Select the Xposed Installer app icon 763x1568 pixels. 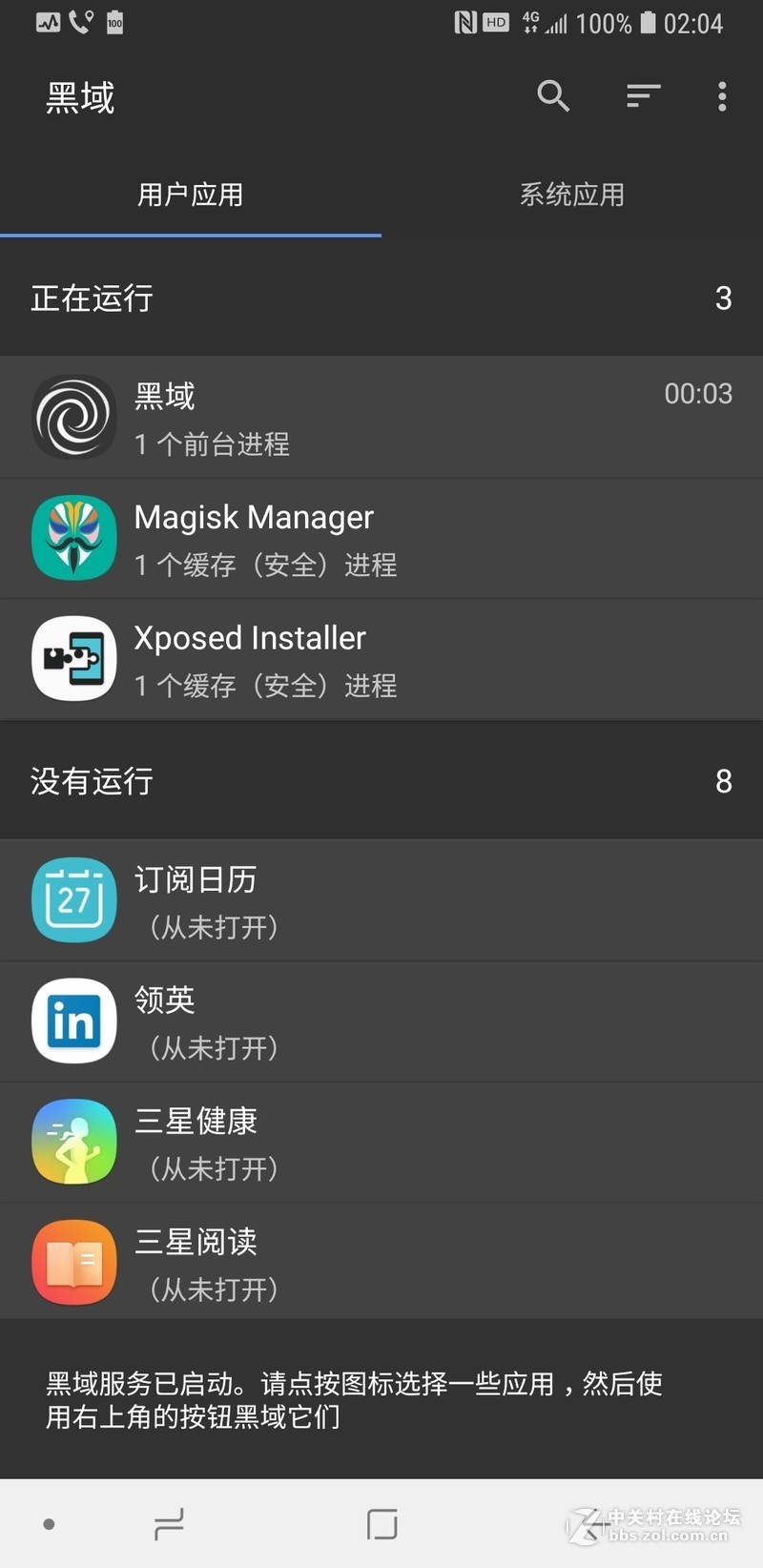(73, 659)
